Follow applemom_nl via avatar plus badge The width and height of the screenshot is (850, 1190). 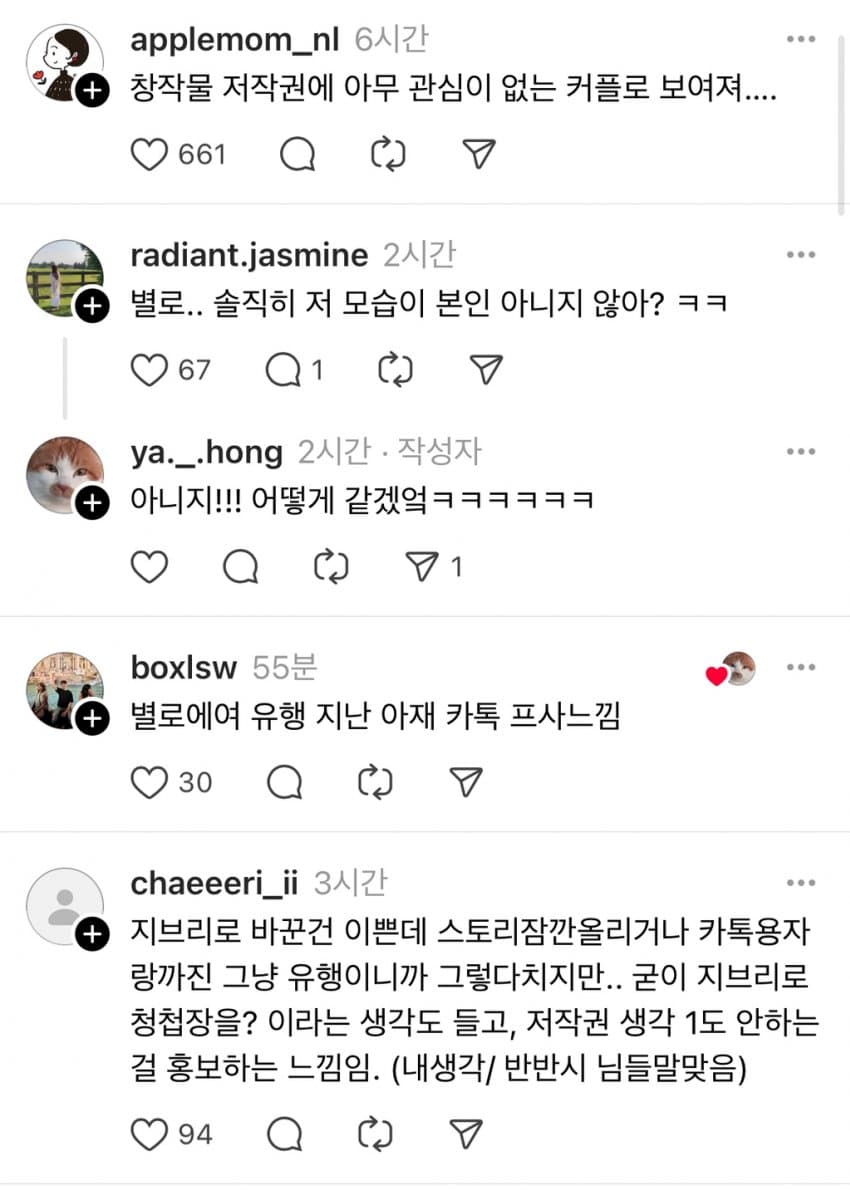92,93
